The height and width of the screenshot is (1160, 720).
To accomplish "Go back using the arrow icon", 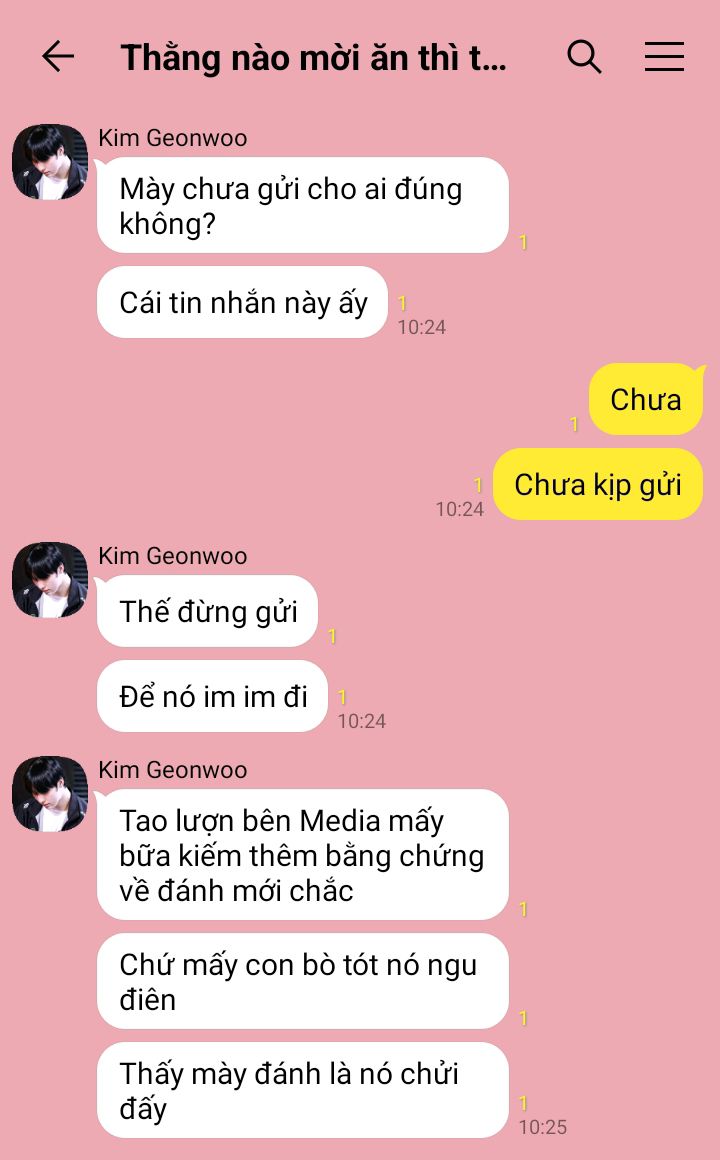I will click(x=58, y=57).
